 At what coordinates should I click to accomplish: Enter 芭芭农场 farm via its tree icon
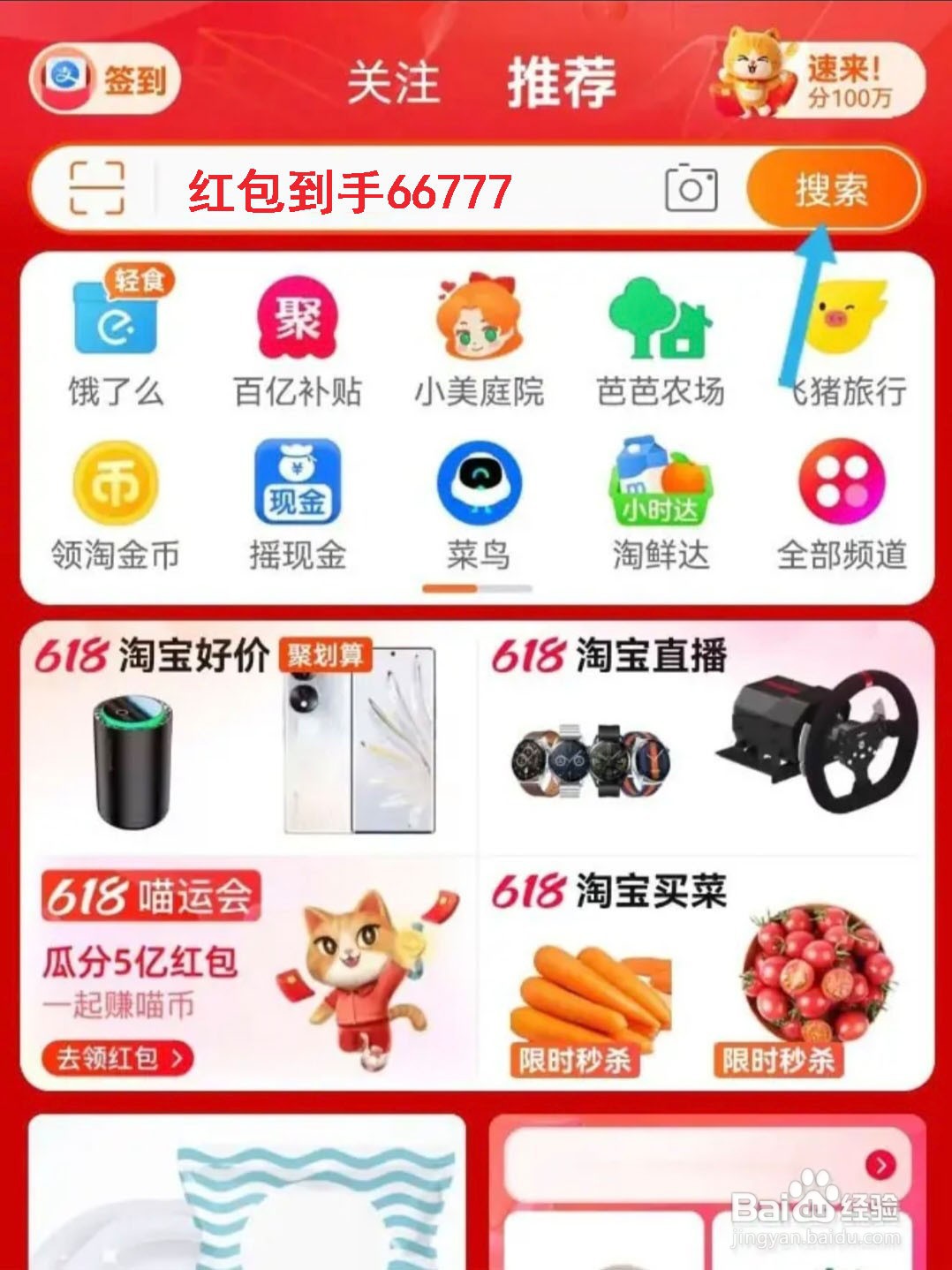(x=660, y=327)
